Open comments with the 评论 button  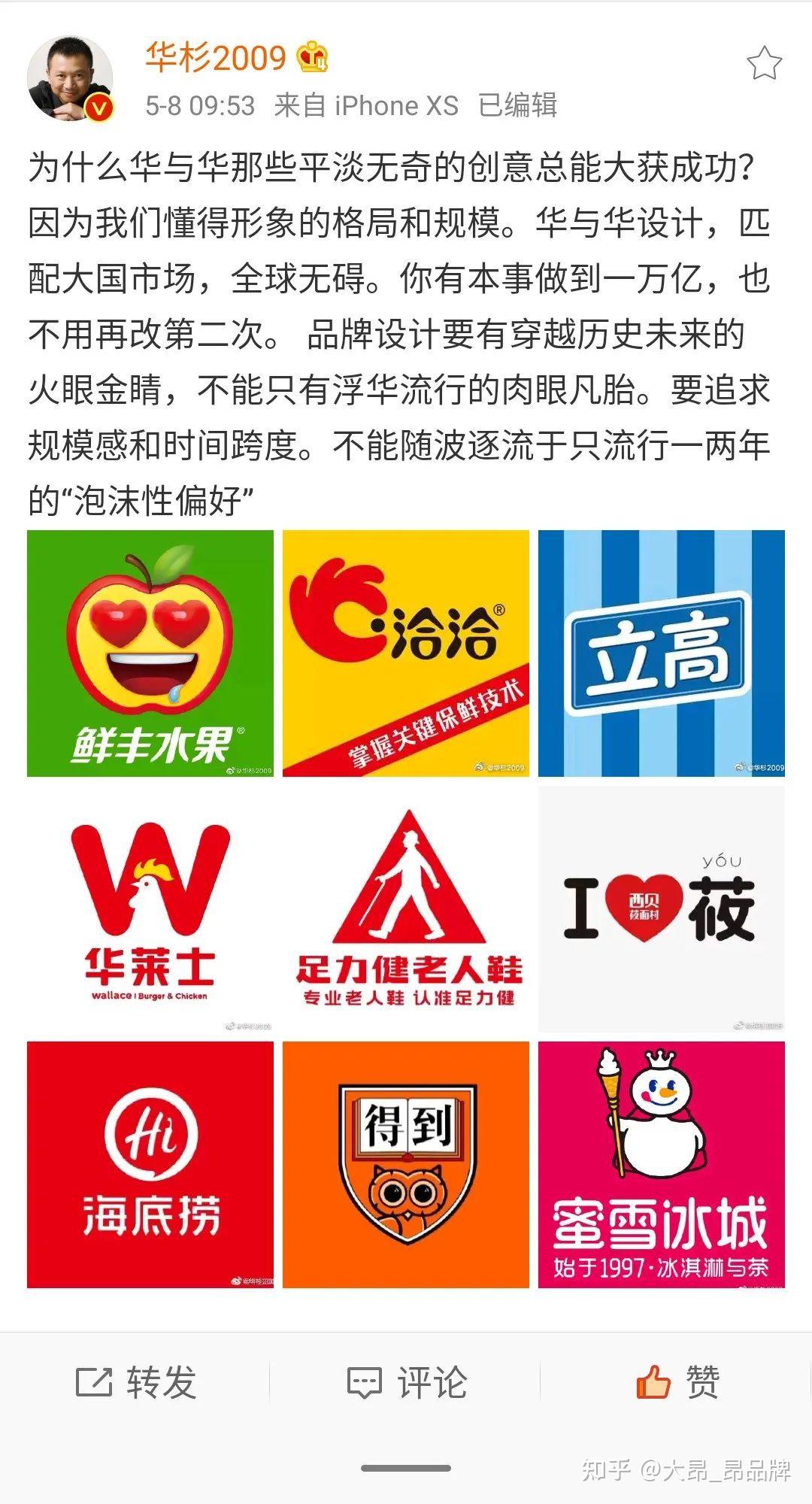407,1382
